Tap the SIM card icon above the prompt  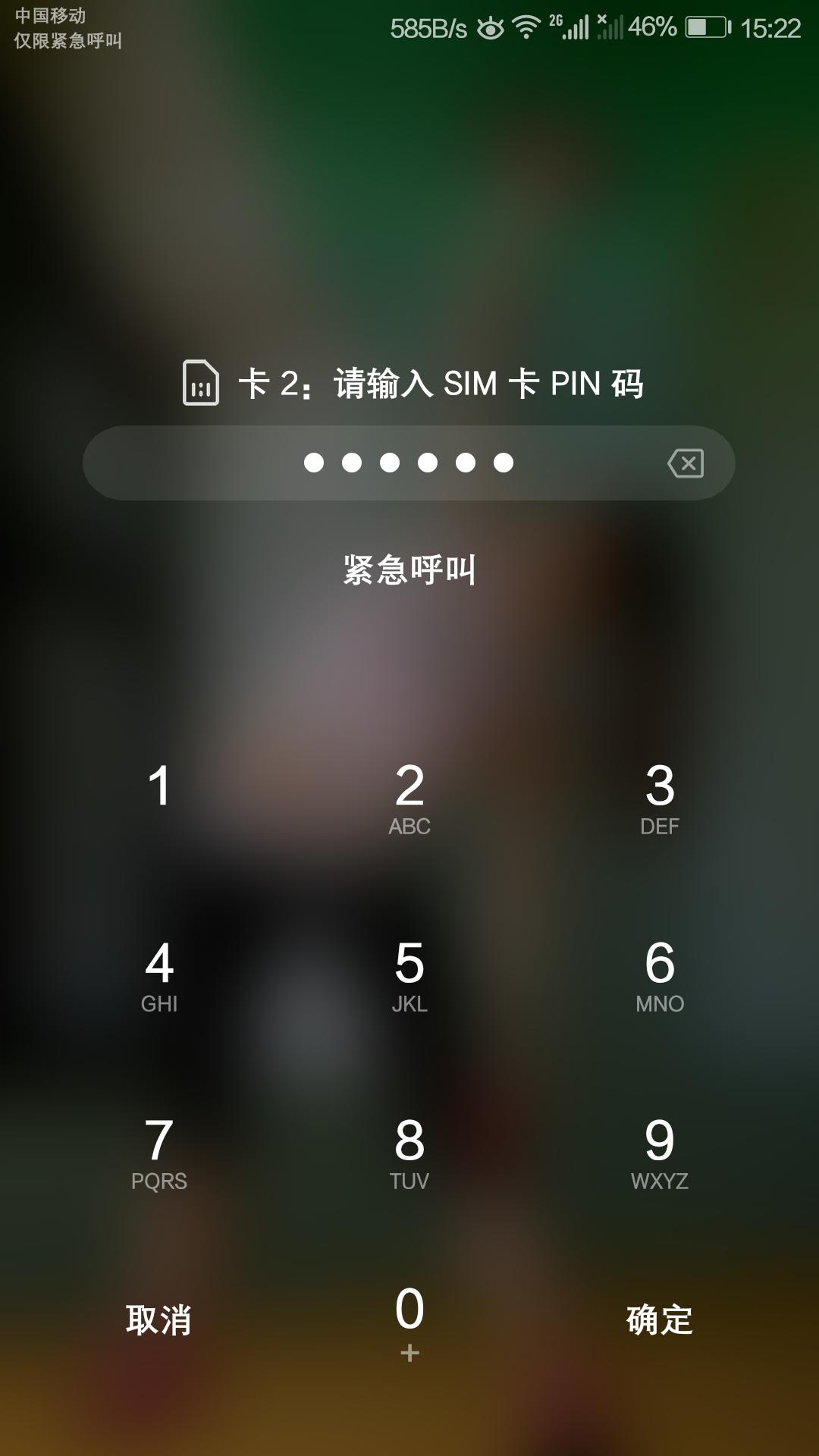(199, 384)
